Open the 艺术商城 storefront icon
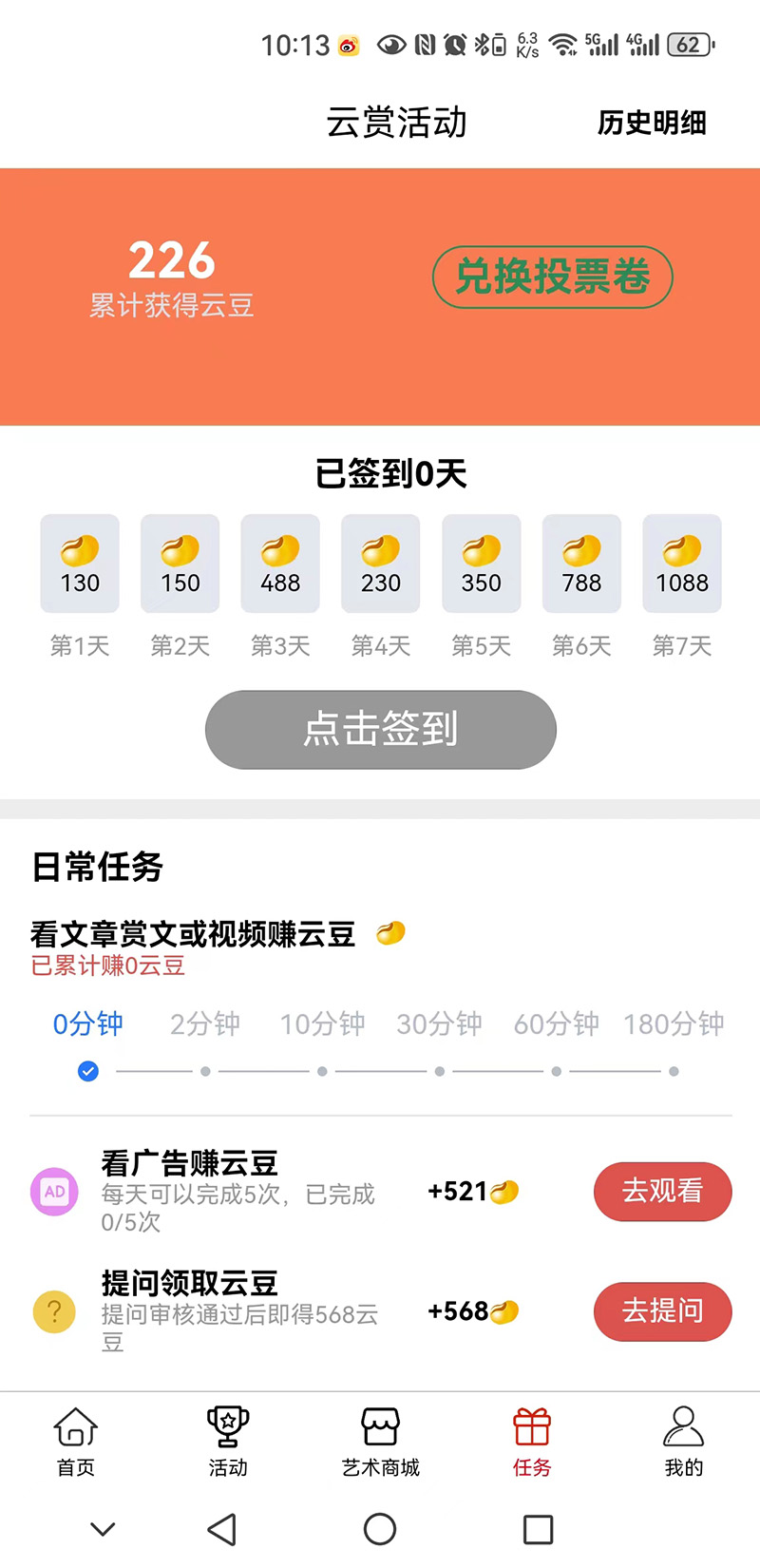The width and height of the screenshot is (760, 1568). [x=379, y=1425]
